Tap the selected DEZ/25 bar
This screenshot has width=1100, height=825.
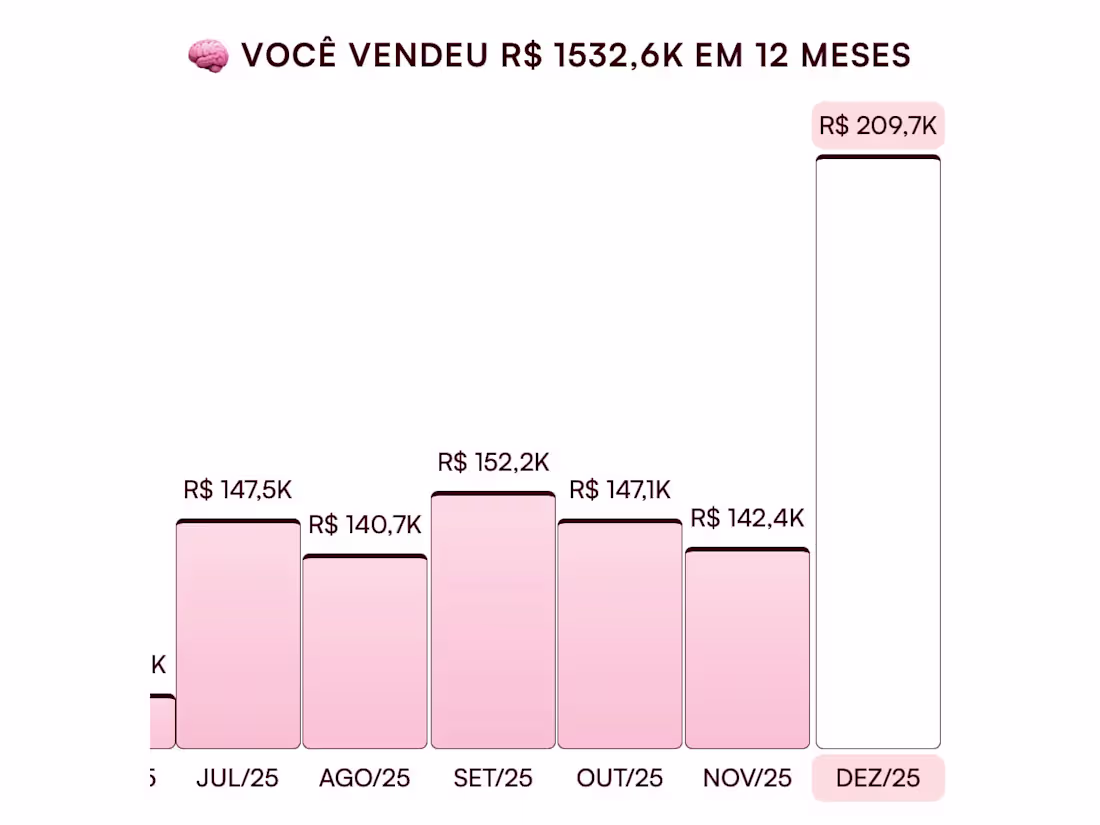tap(878, 452)
